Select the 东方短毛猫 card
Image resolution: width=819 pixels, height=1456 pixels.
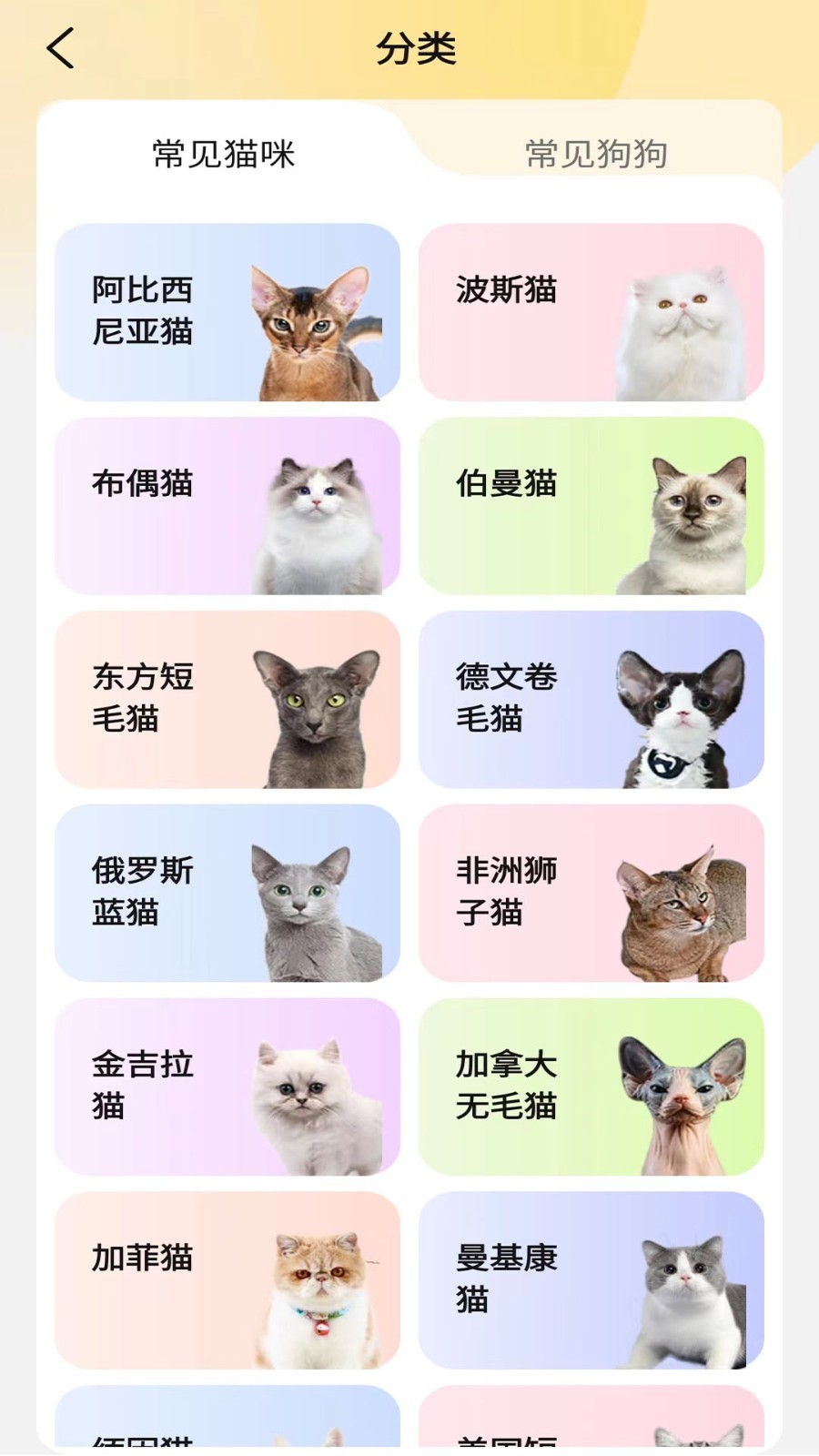pyautogui.click(x=227, y=699)
